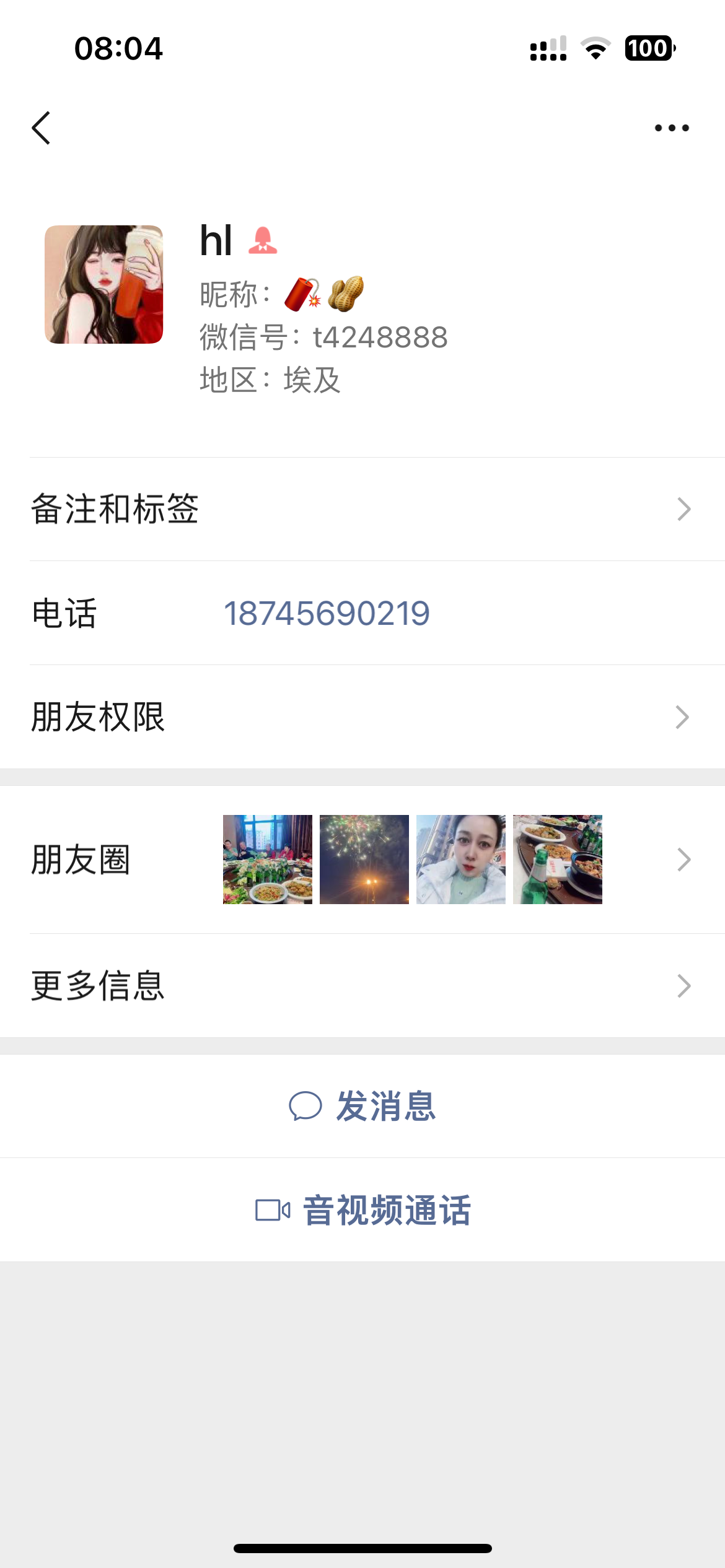Open the more options ellipsis menu
The width and height of the screenshot is (725, 1568).
(x=672, y=127)
